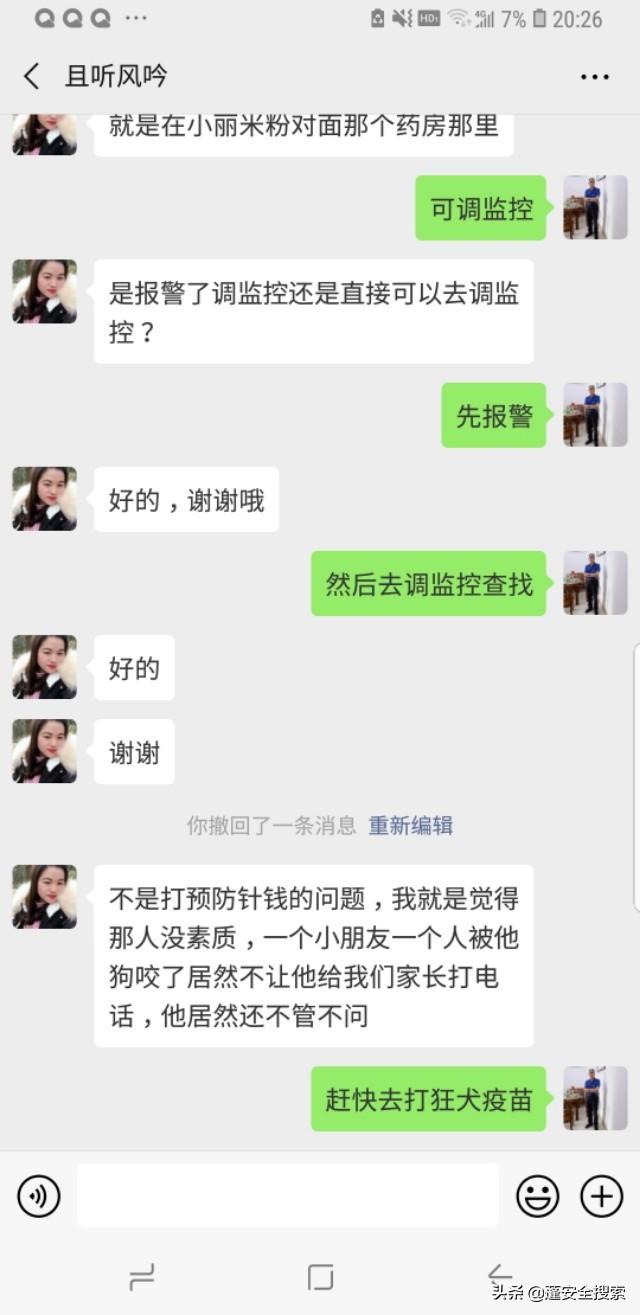The height and width of the screenshot is (1315, 640).
Task: Switch to voice message input
Action: point(39,1196)
